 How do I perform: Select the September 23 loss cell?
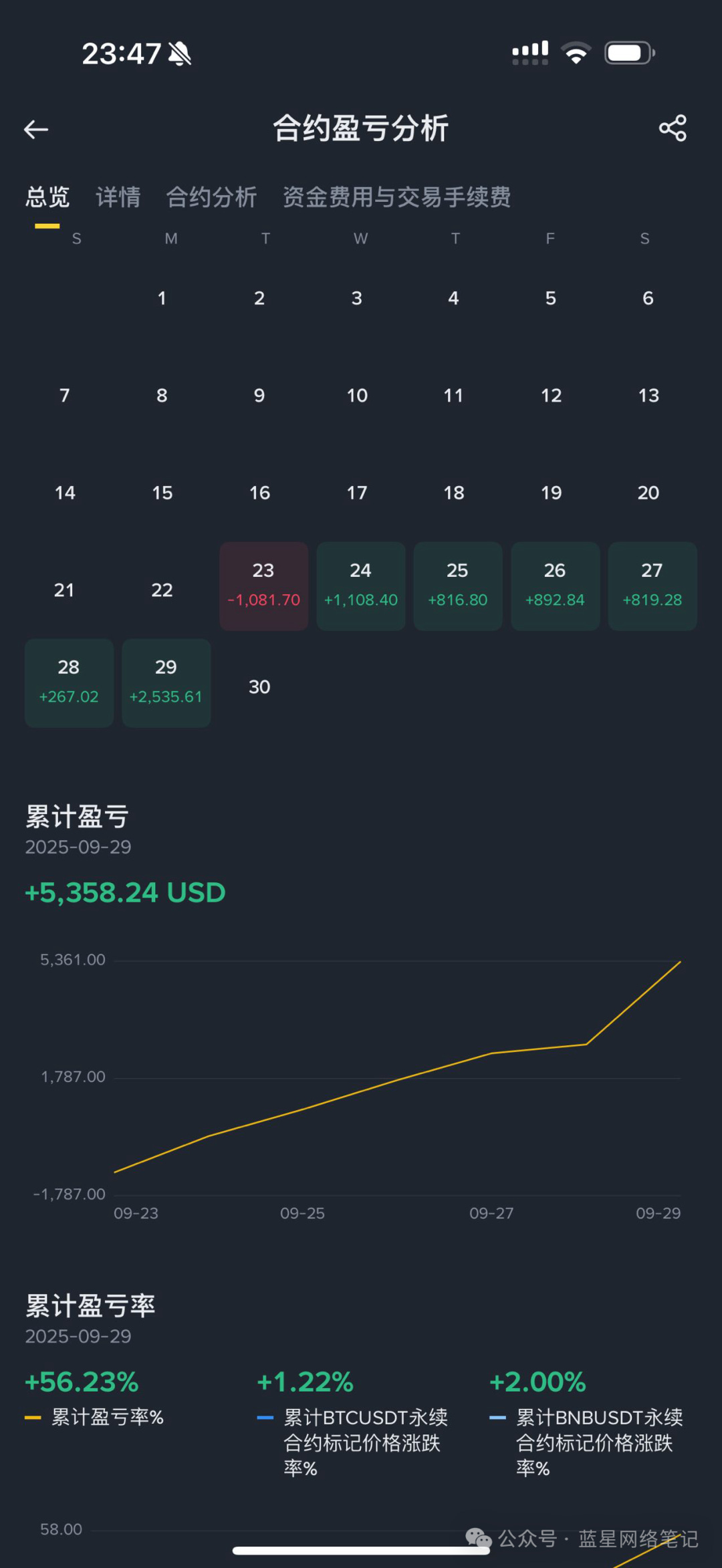[263, 585]
